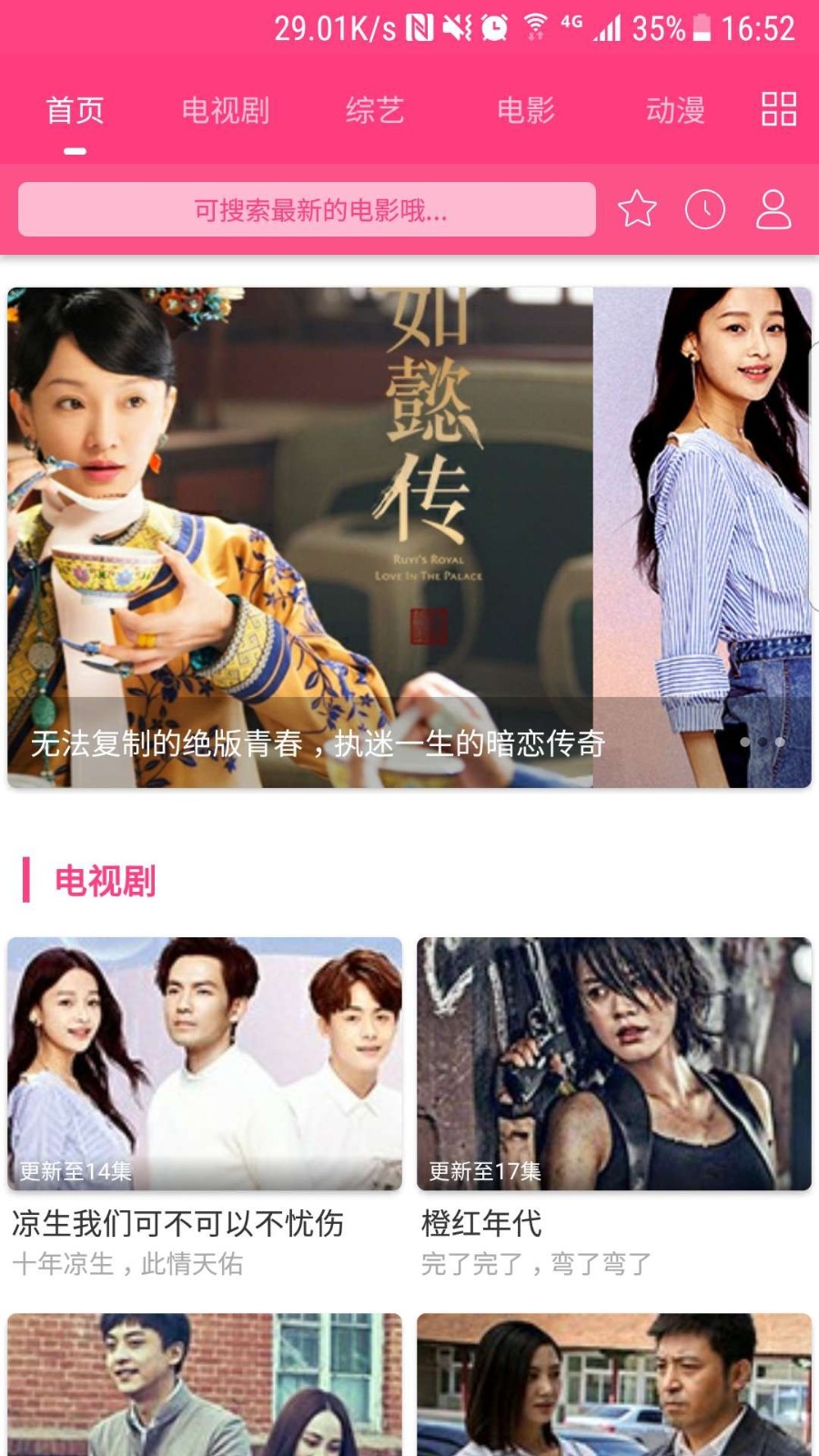The height and width of the screenshot is (1456, 819).
Task: Tap the movie search box
Action: (x=307, y=209)
